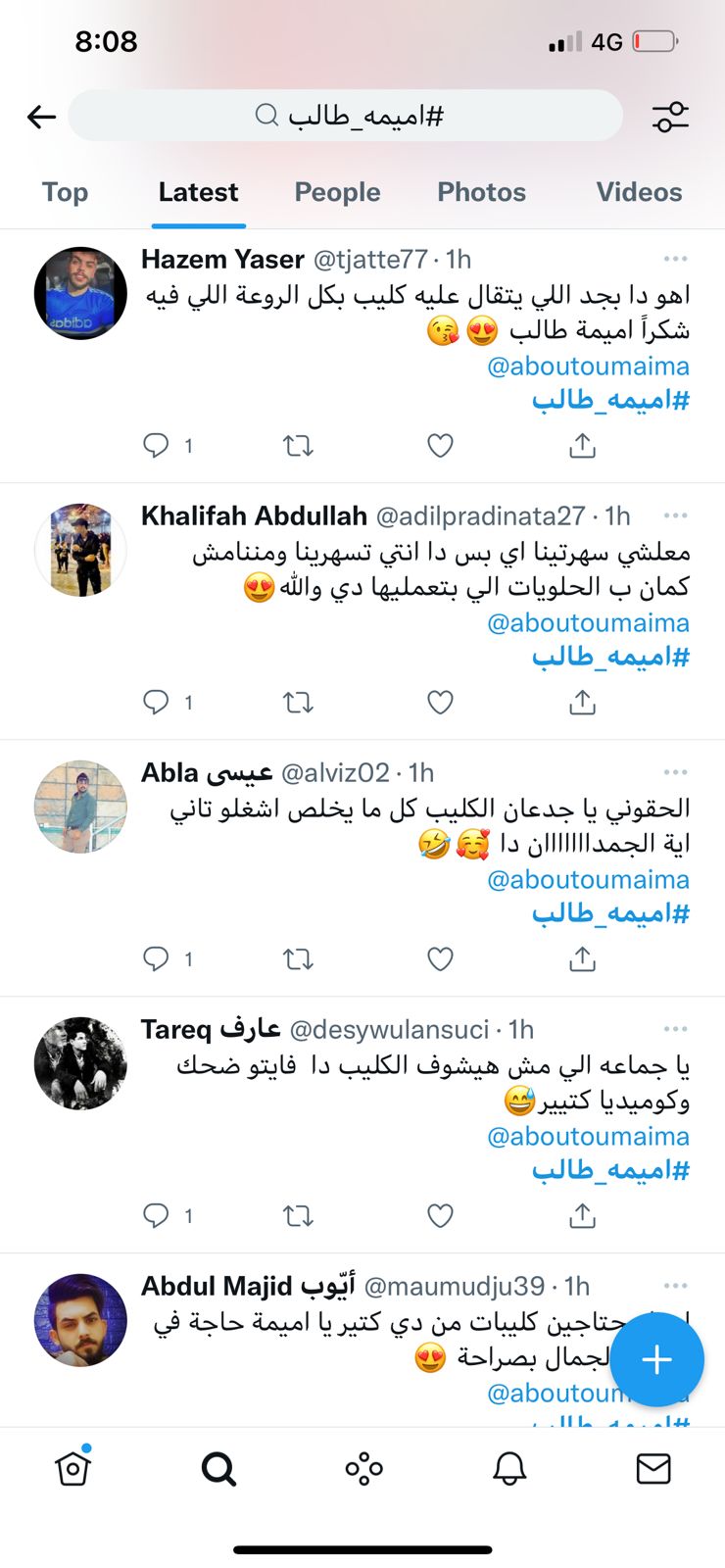Open overflow menu on Hazem Yaser's tweet
725x1568 pixels.
[x=675, y=259]
